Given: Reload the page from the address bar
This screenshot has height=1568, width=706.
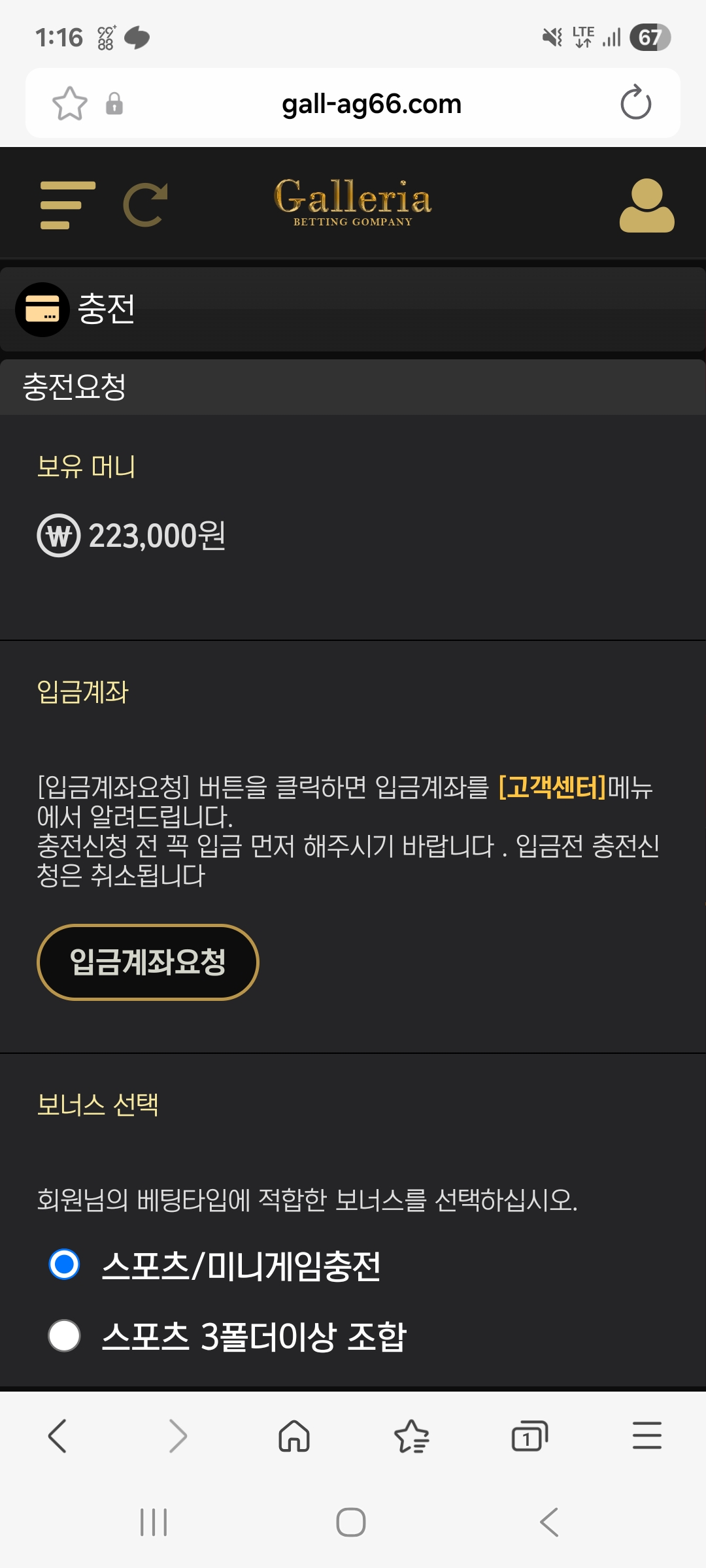Looking at the screenshot, I should coord(635,103).
